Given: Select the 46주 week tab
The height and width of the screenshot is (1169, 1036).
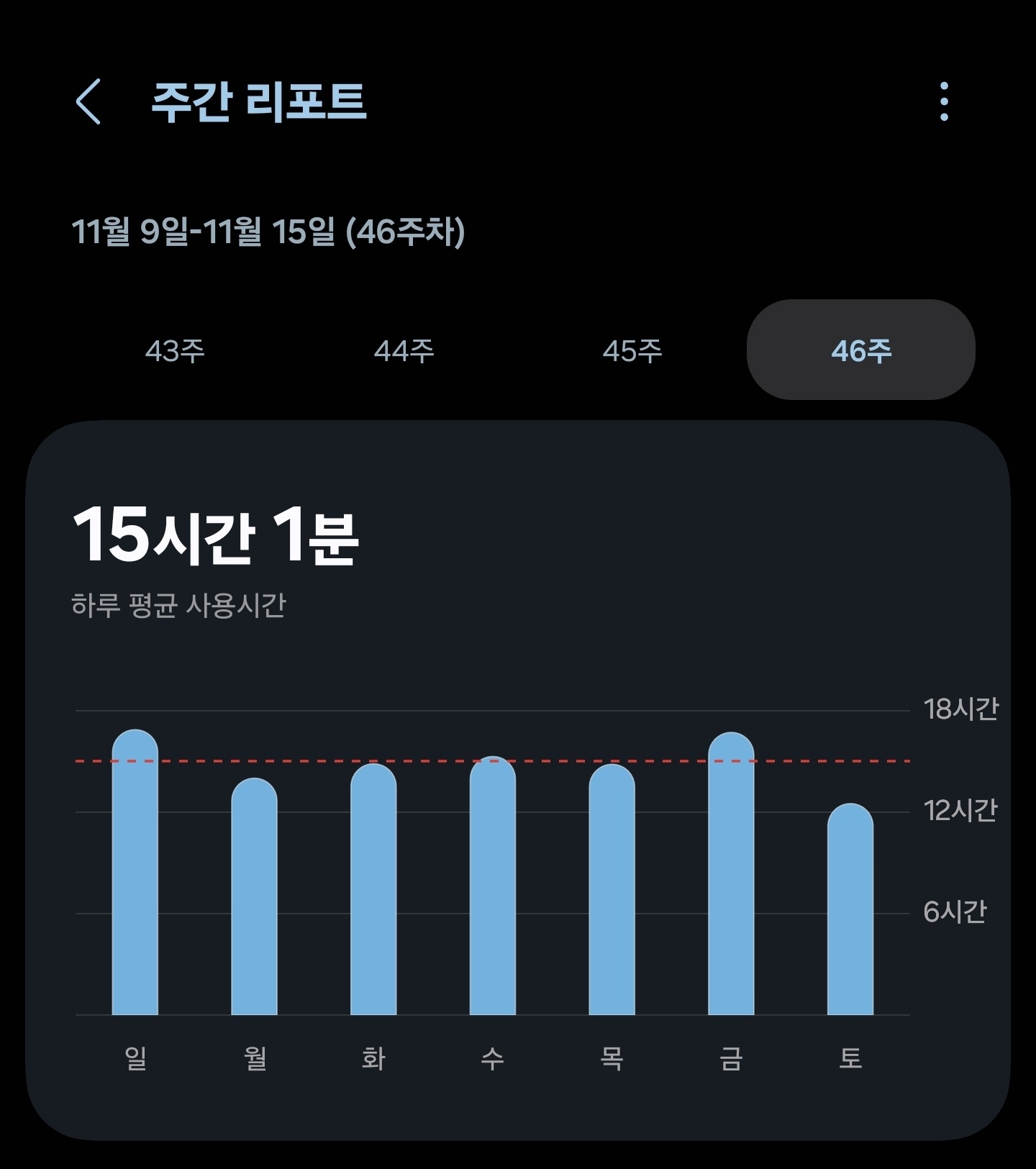Looking at the screenshot, I should coord(860,350).
